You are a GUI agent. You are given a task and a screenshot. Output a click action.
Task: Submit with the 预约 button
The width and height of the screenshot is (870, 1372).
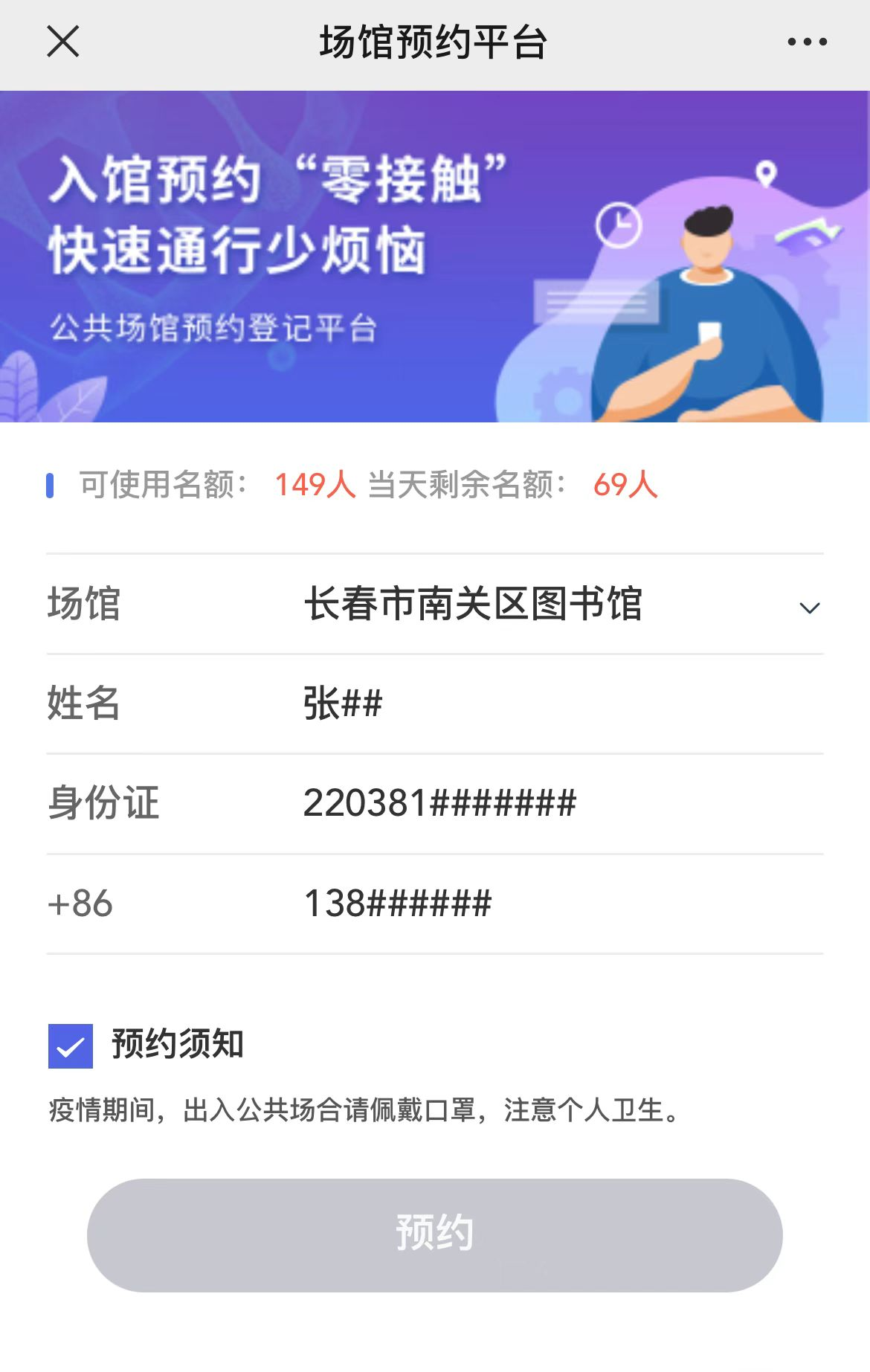click(435, 1234)
